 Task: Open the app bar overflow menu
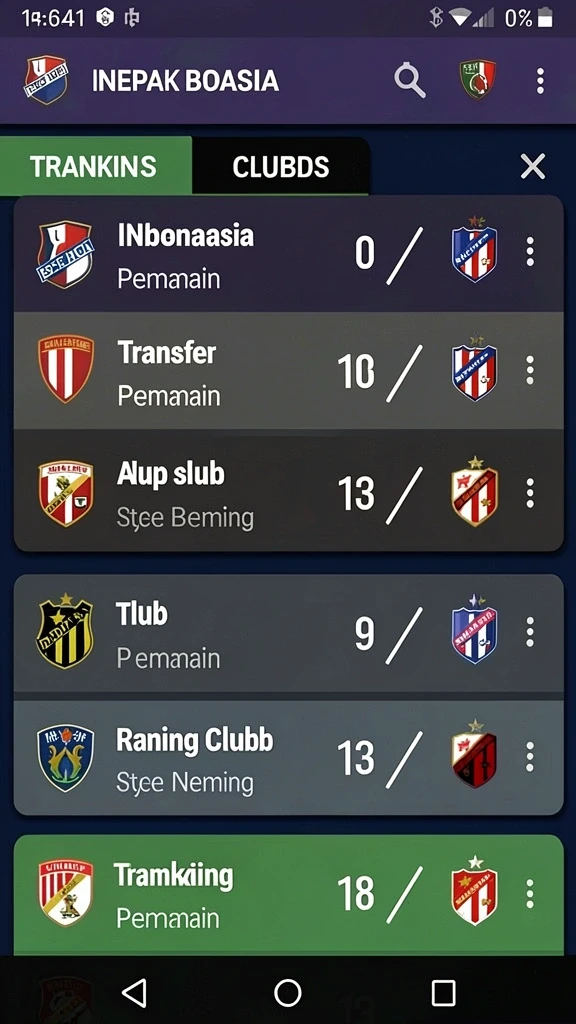pos(539,81)
